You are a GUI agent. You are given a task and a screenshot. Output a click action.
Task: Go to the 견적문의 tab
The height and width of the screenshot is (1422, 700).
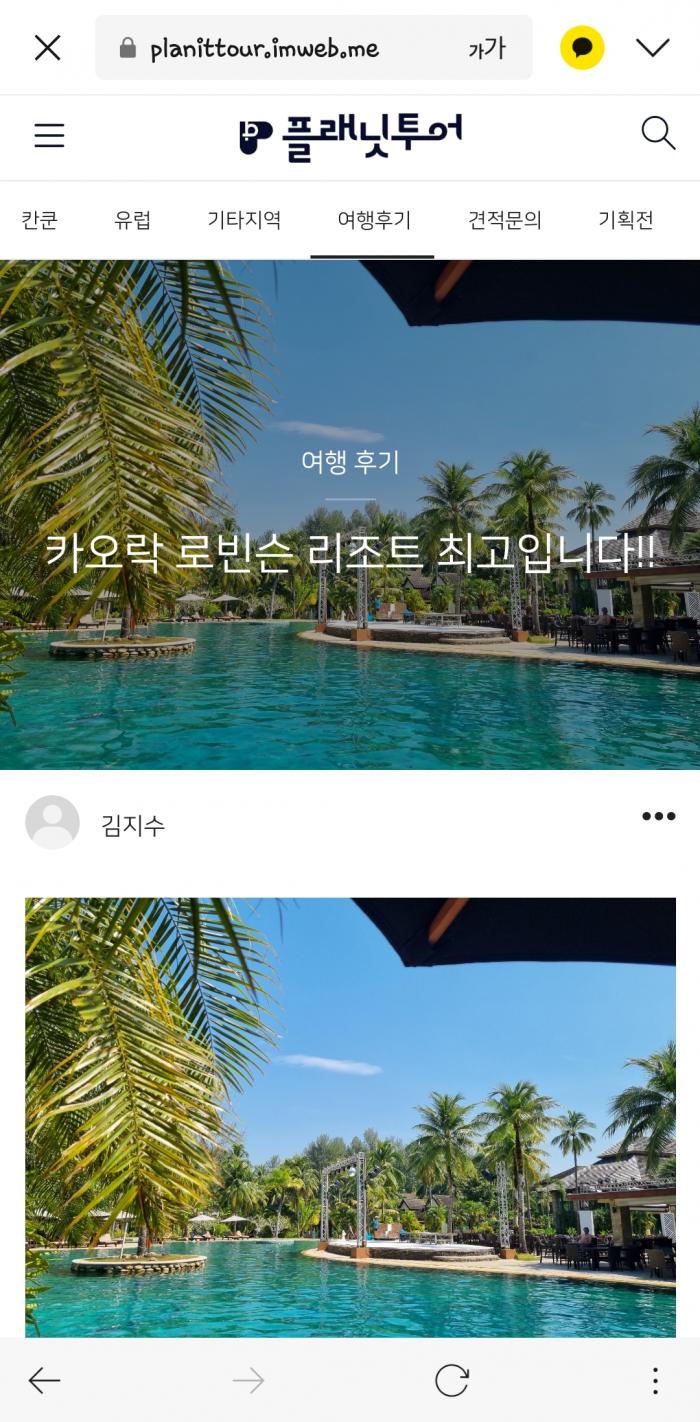[x=505, y=220]
